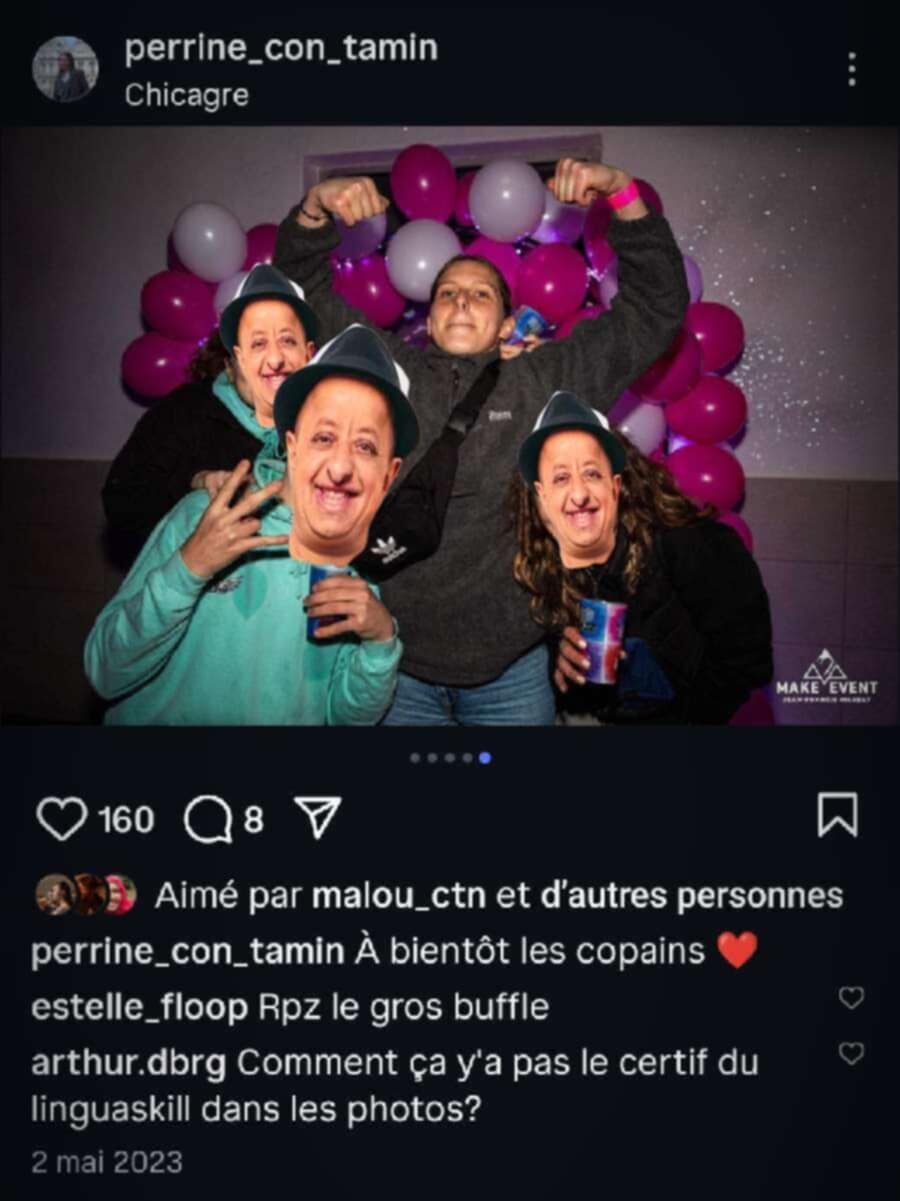Open malou_ctn's profile from the likes line
Viewport: 900px width, 1201px height.
coord(399,896)
